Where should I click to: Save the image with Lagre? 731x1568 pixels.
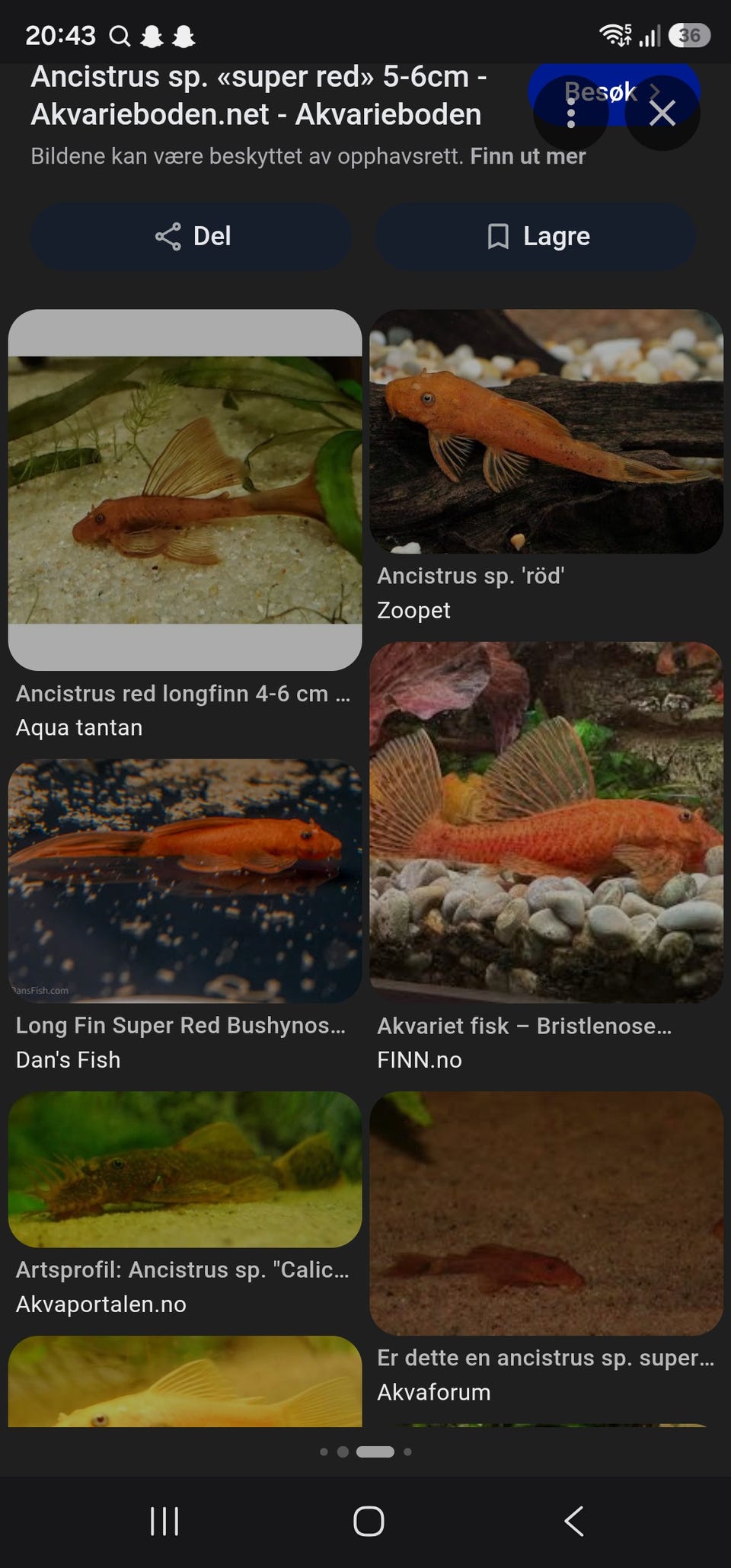coord(536,236)
